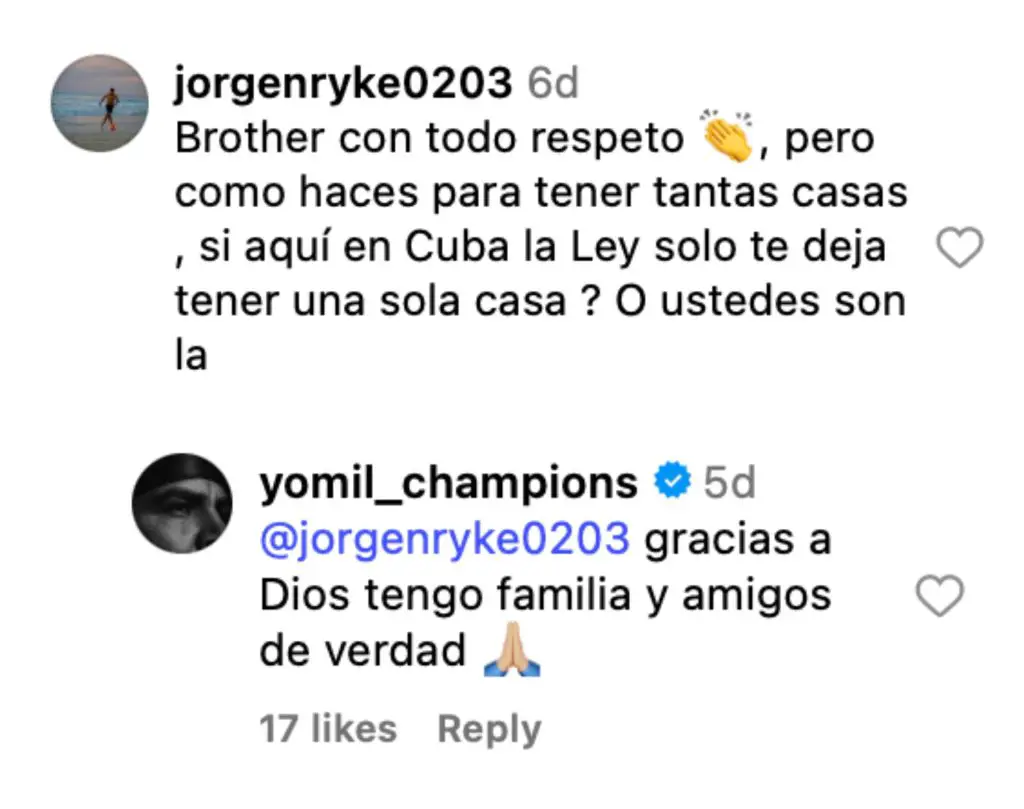Open jorgenryke0203's profile picture
Image resolution: width=1024 pixels, height=809 pixels.
coord(99,104)
